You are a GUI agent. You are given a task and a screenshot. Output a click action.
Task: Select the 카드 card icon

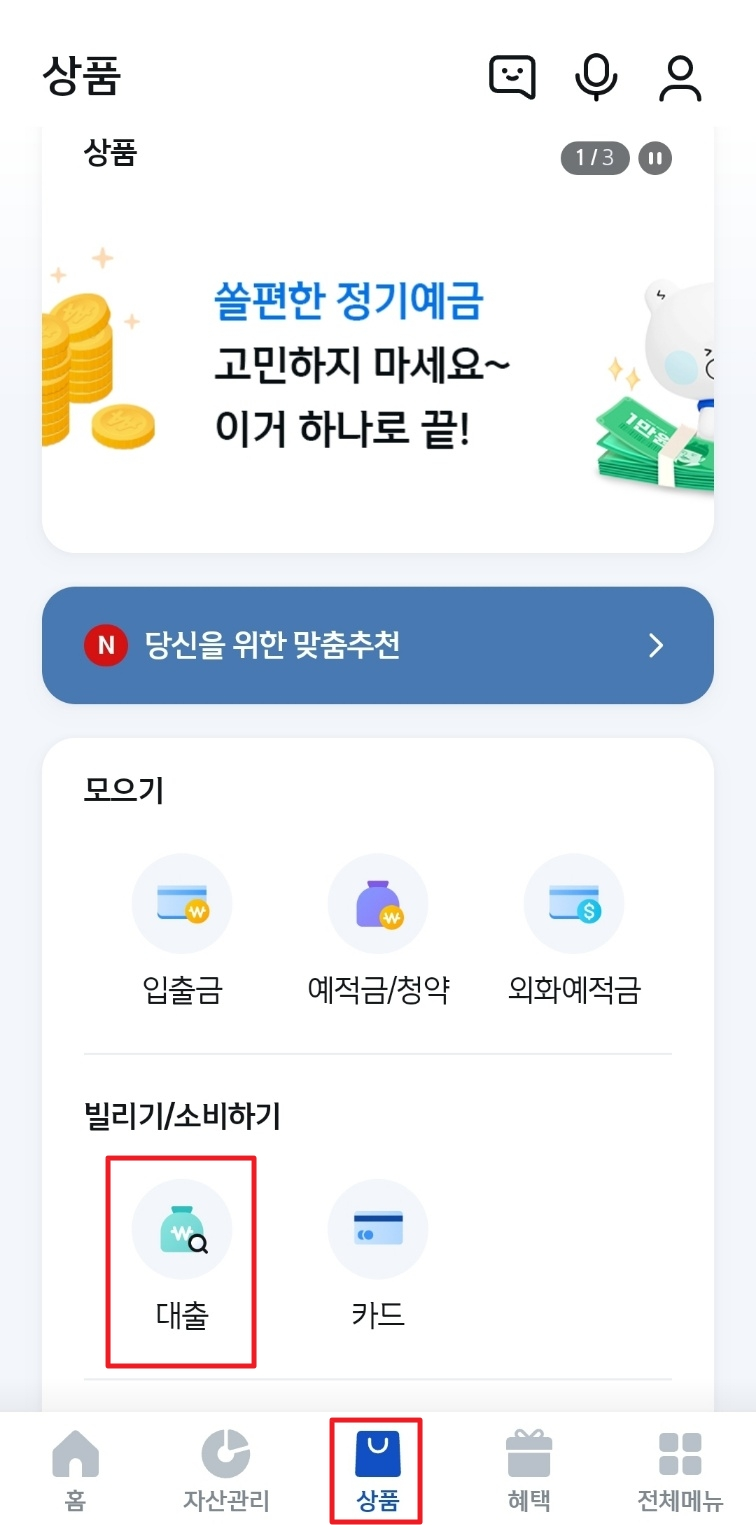[378, 1228]
